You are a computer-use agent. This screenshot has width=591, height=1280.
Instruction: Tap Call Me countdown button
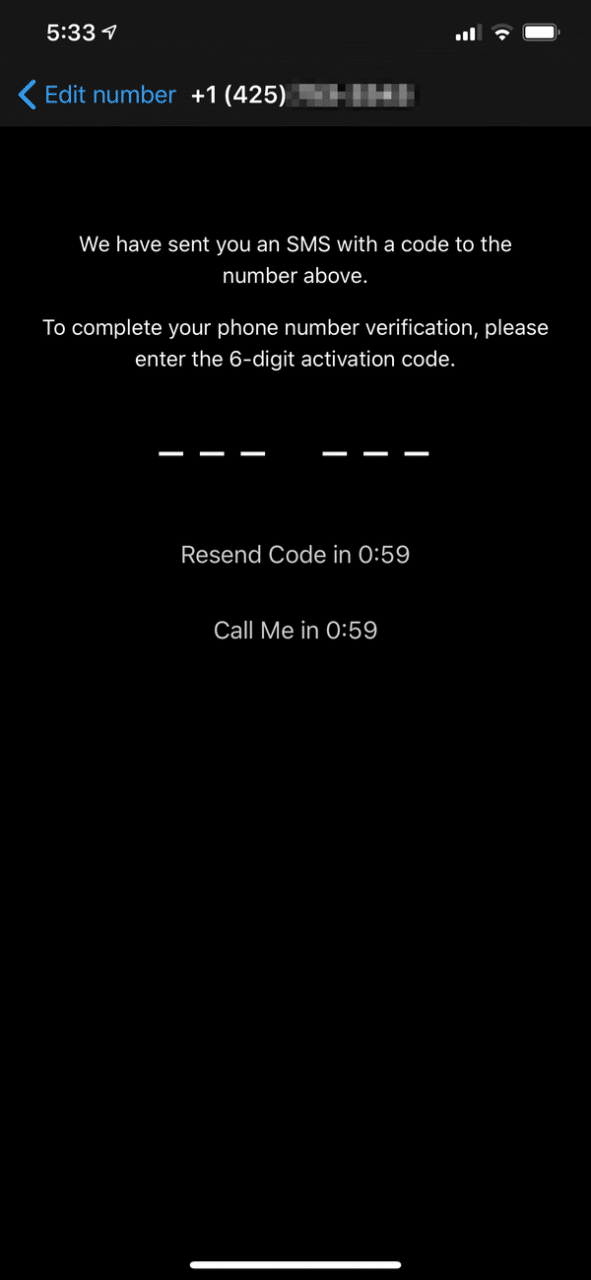pos(295,630)
